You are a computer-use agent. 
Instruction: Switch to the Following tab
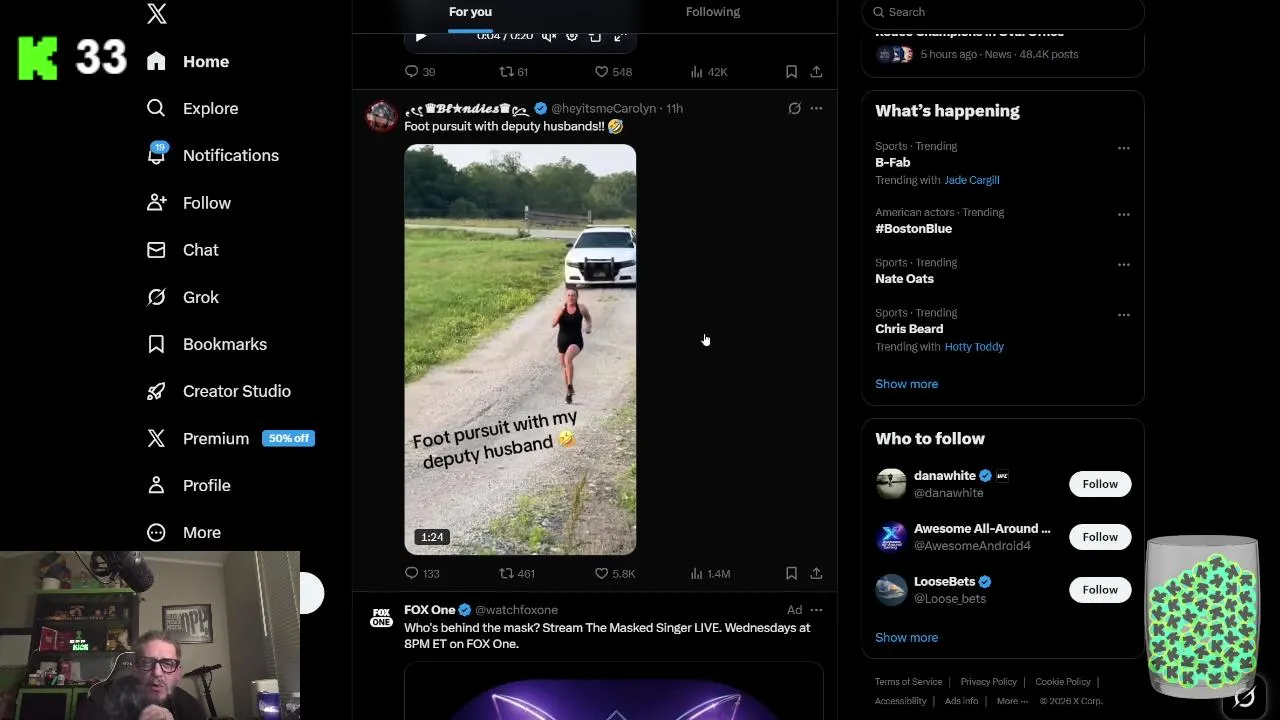click(x=712, y=12)
